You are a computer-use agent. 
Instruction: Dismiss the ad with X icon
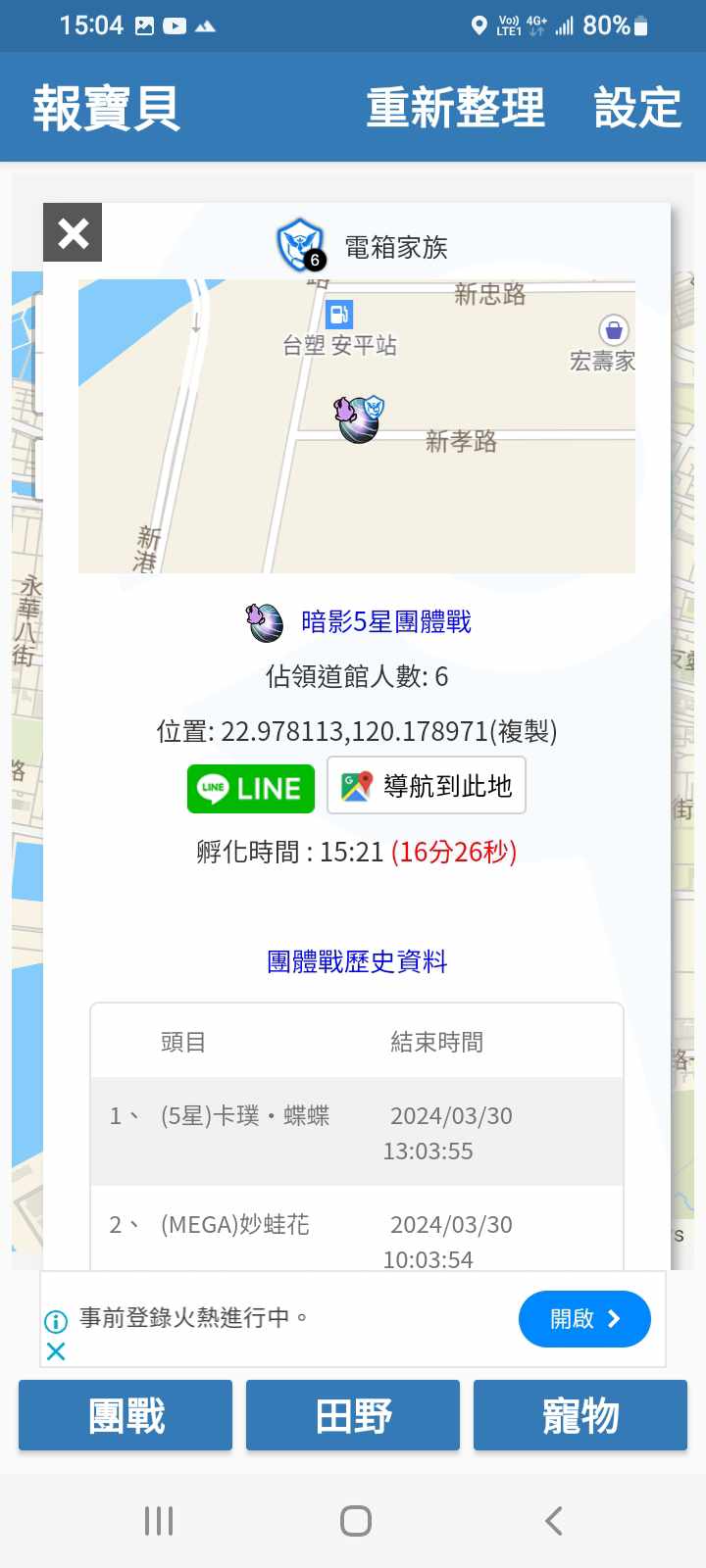click(x=56, y=1351)
